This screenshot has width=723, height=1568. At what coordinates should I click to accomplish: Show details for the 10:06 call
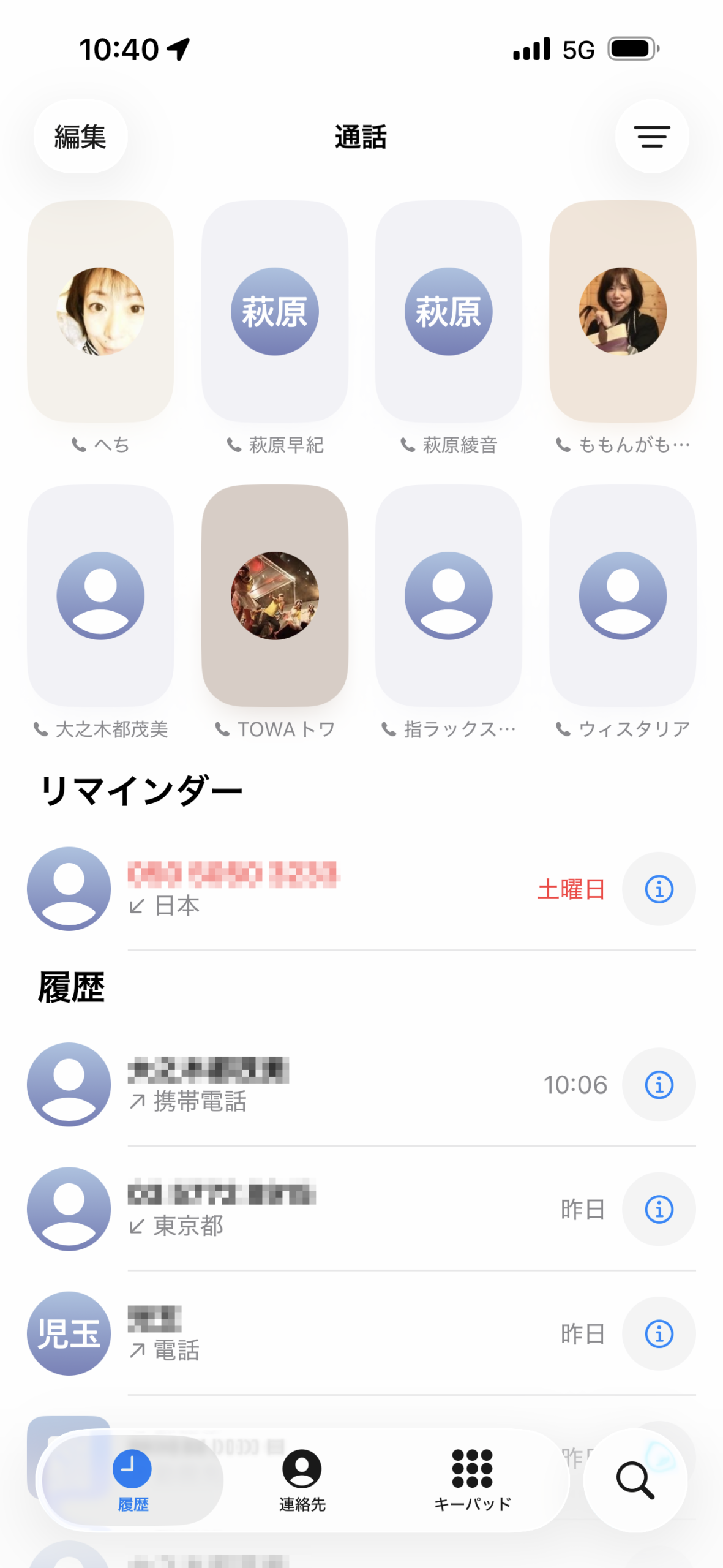[x=659, y=1085]
